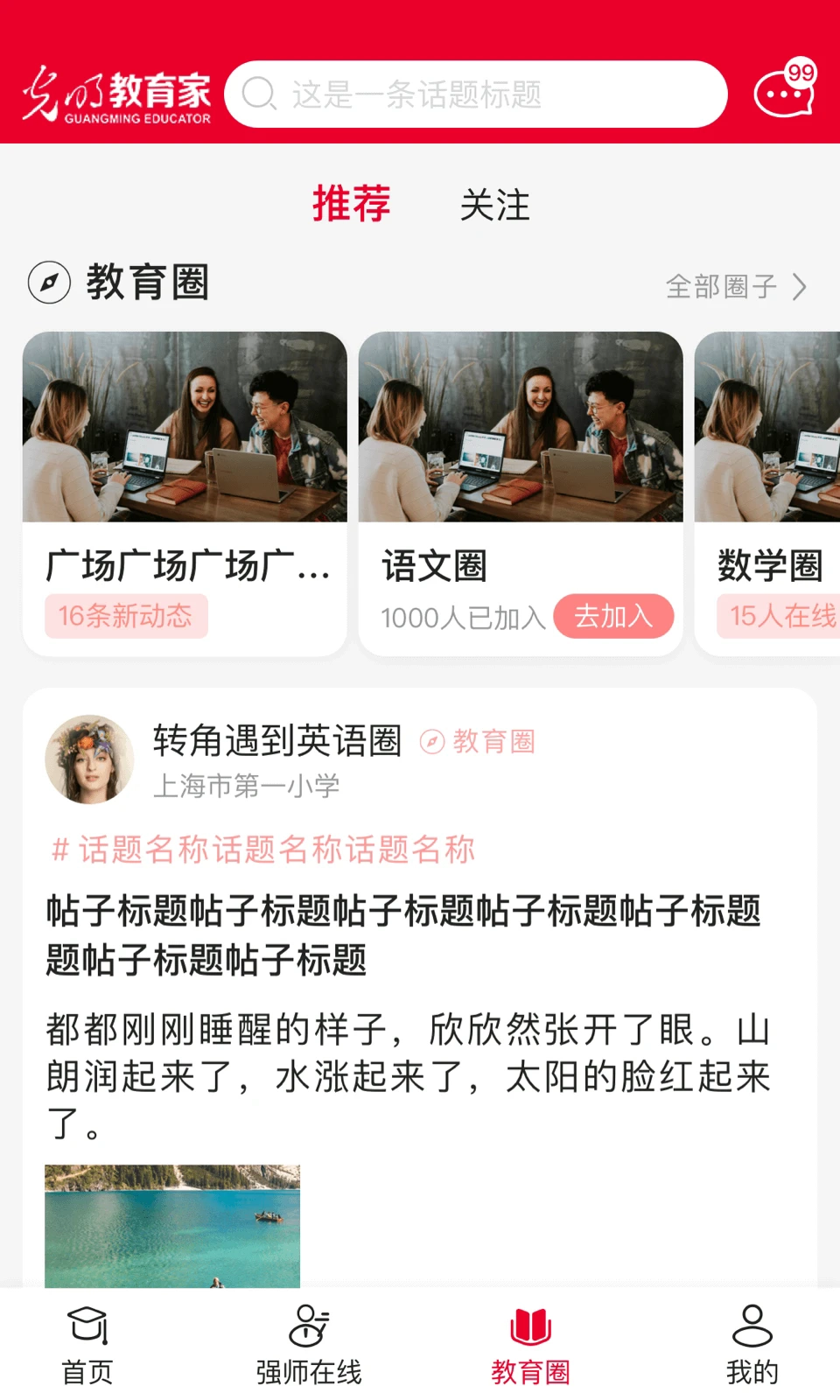Open the hashtag 话题名称 topic

(x=261, y=848)
